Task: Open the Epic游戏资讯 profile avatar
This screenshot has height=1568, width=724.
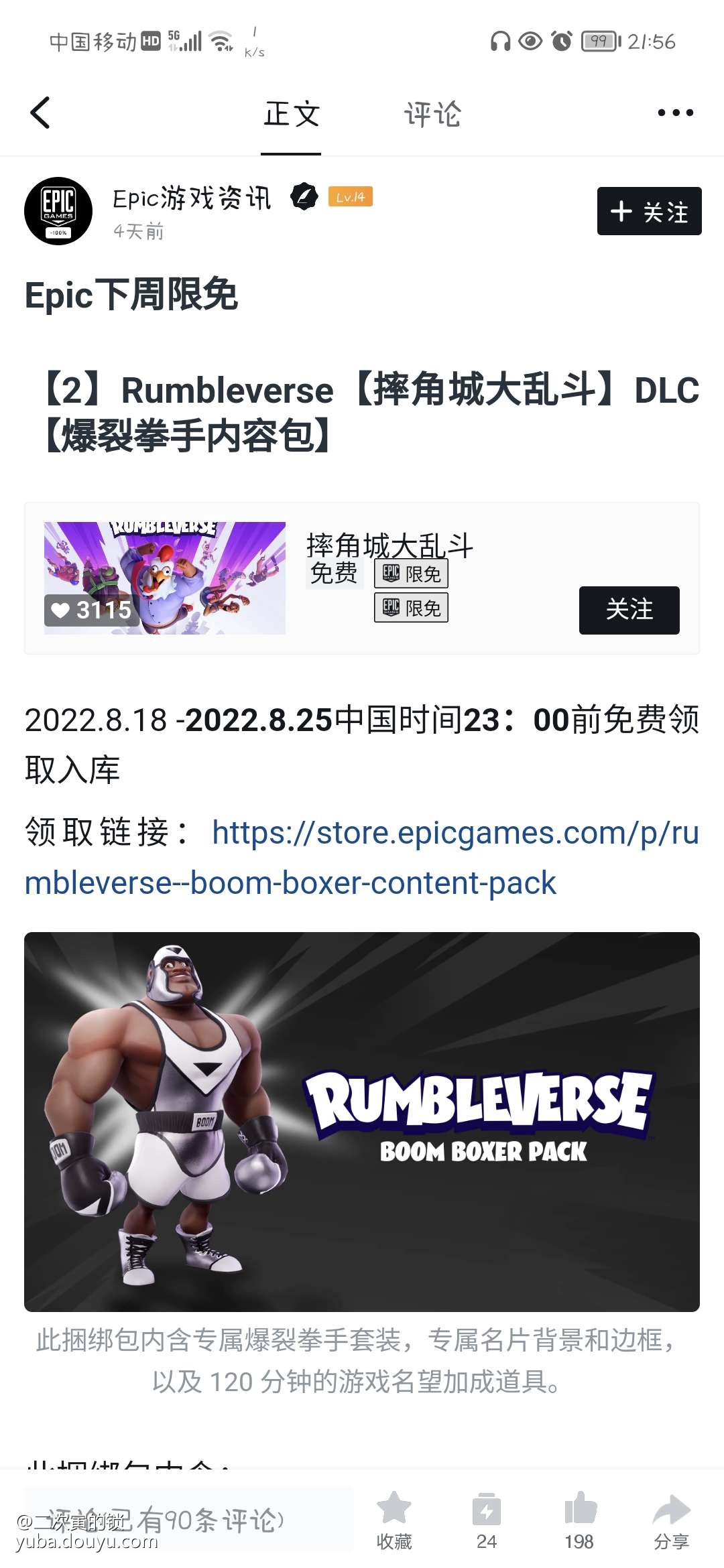Action: coord(58,211)
